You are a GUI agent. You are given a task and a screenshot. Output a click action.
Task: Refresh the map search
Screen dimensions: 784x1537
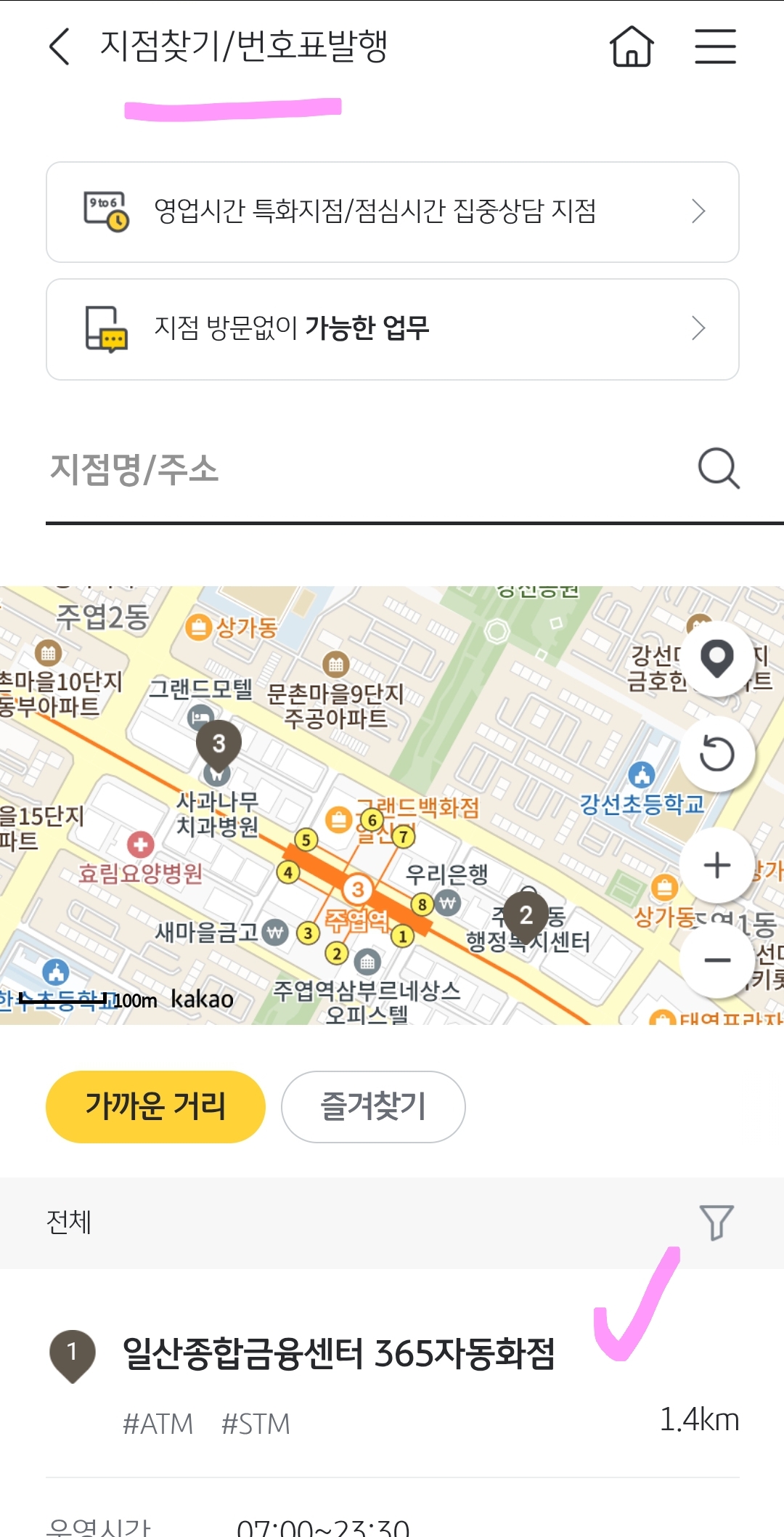click(717, 754)
